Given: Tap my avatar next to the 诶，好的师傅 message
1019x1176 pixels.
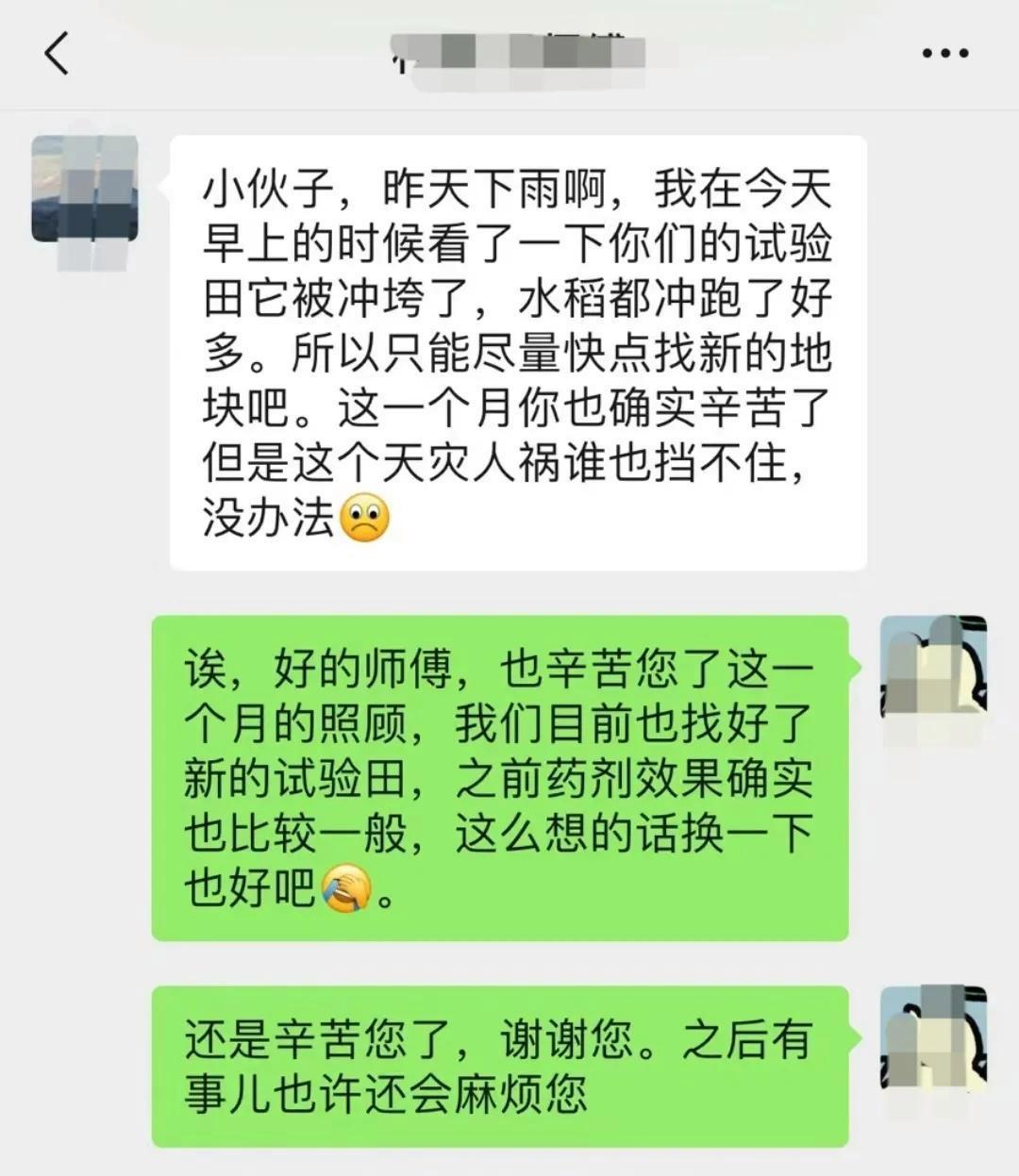Looking at the screenshot, I should click(932, 668).
